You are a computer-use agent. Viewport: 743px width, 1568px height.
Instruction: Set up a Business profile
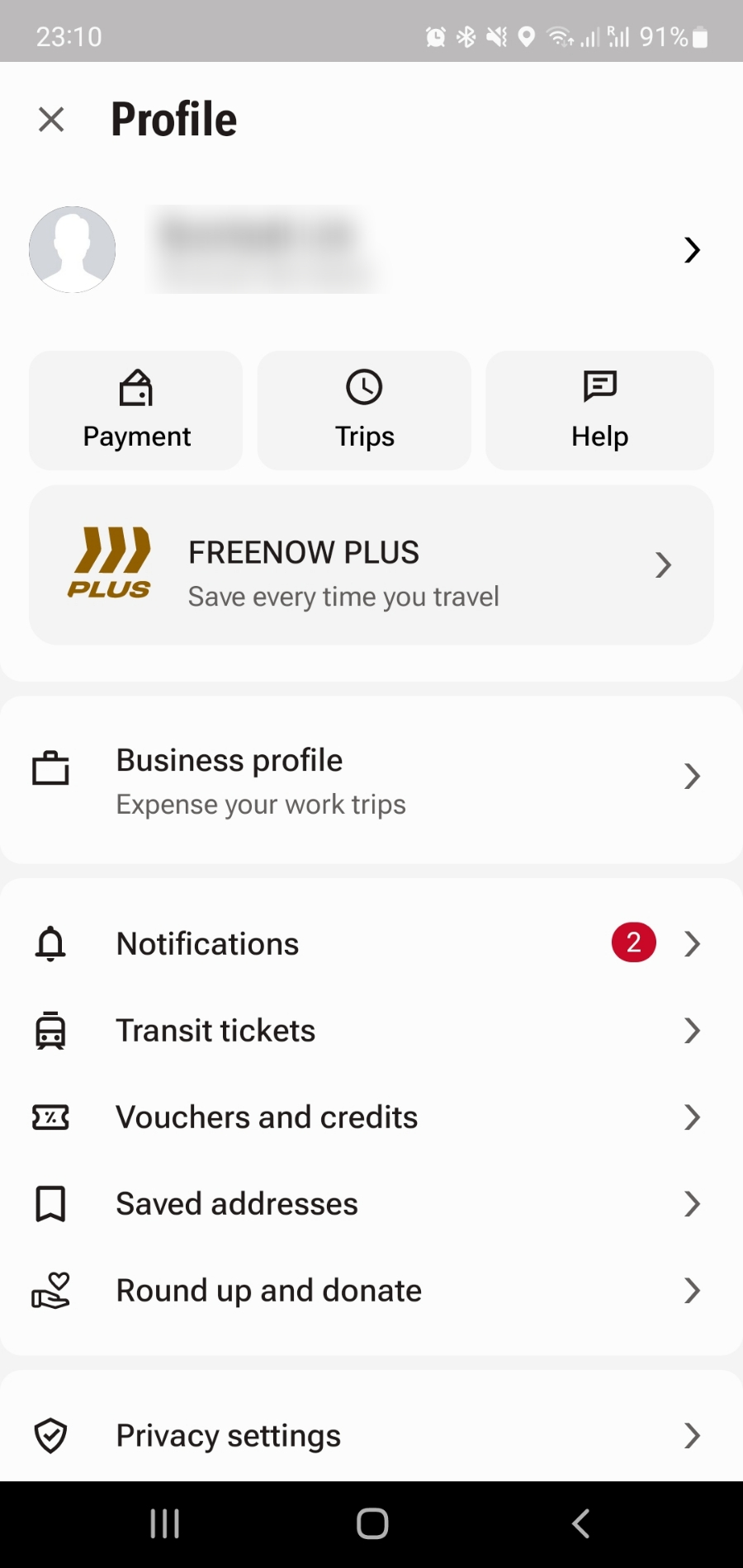click(x=371, y=780)
